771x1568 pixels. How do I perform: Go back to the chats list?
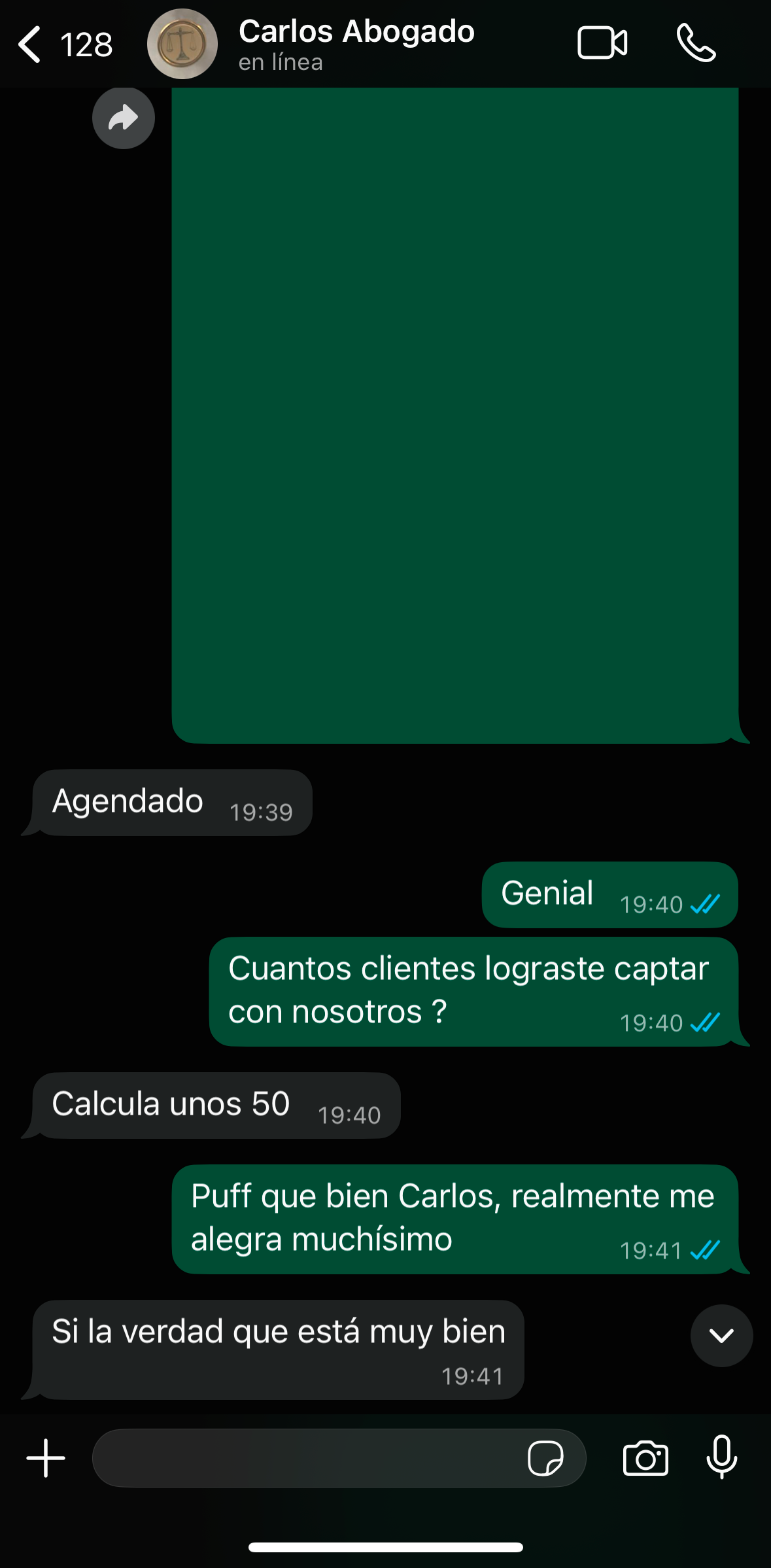coord(64,44)
